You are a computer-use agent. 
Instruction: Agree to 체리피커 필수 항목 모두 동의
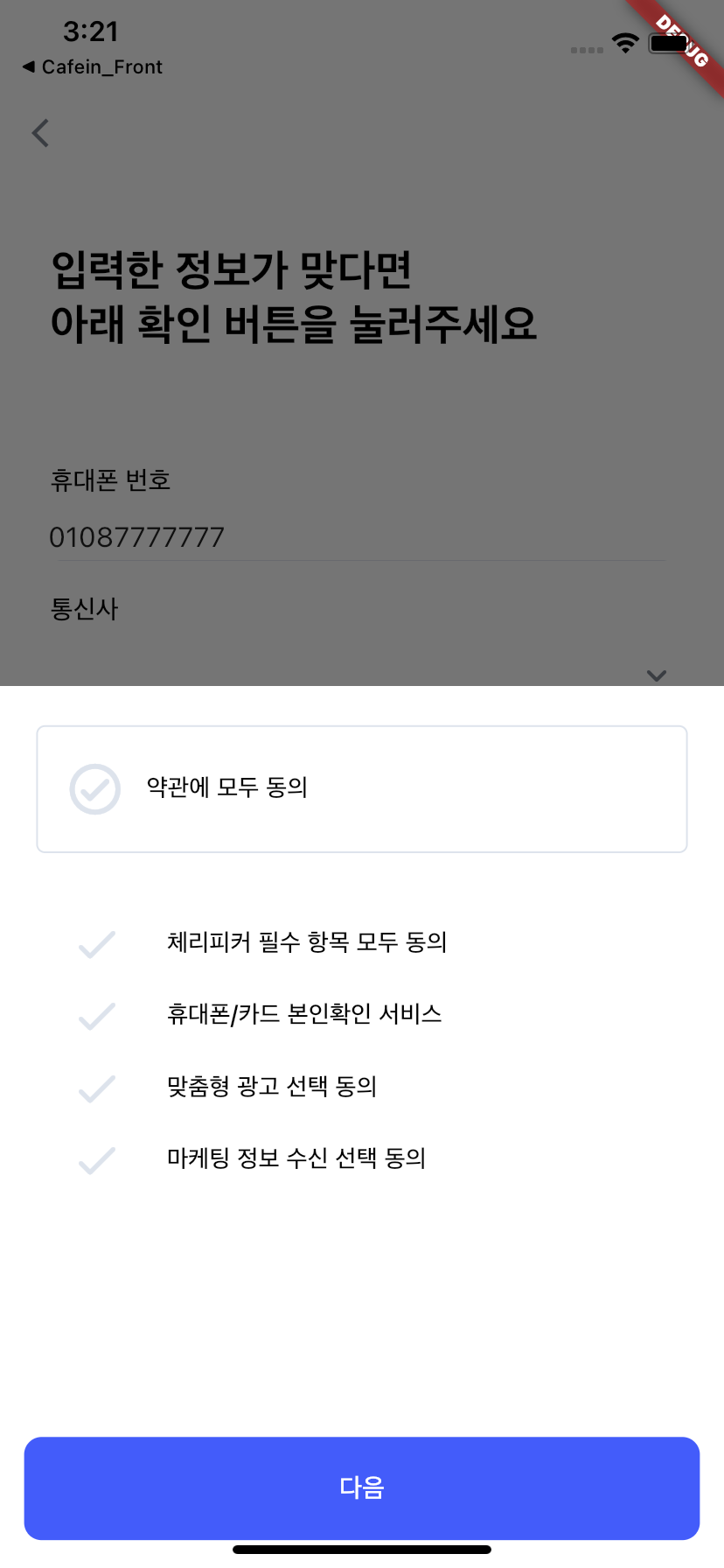[97, 944]
